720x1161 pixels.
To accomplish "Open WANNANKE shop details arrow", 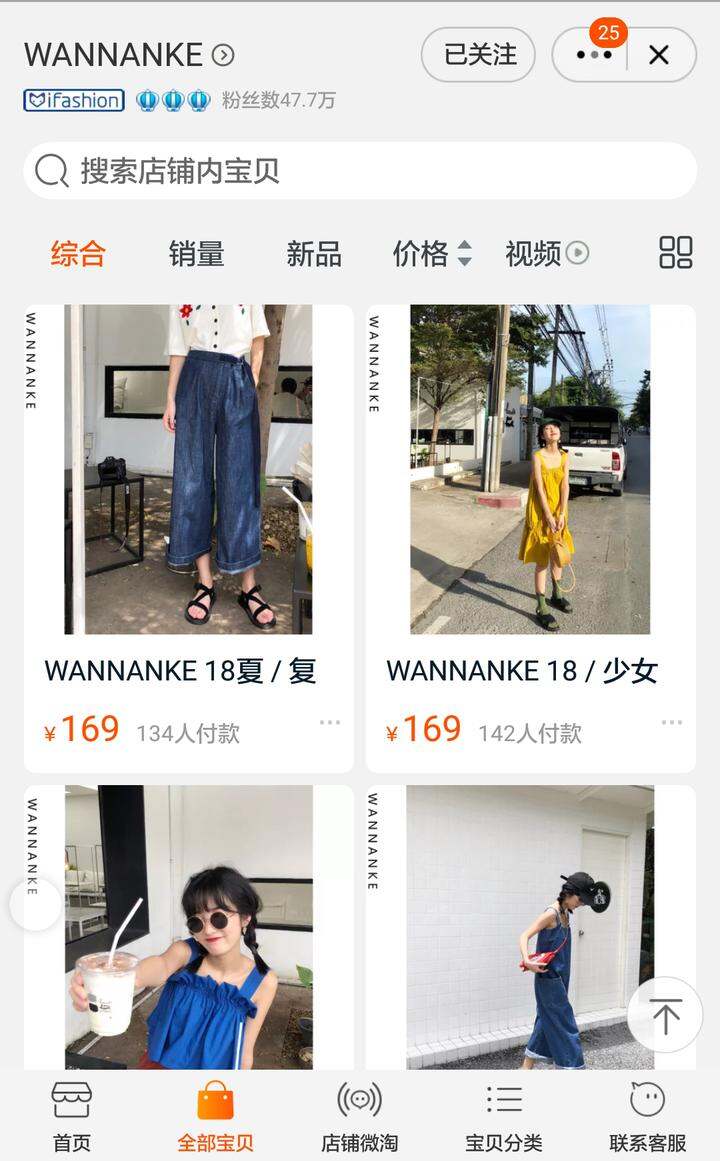I will click(x=223, y=55).
